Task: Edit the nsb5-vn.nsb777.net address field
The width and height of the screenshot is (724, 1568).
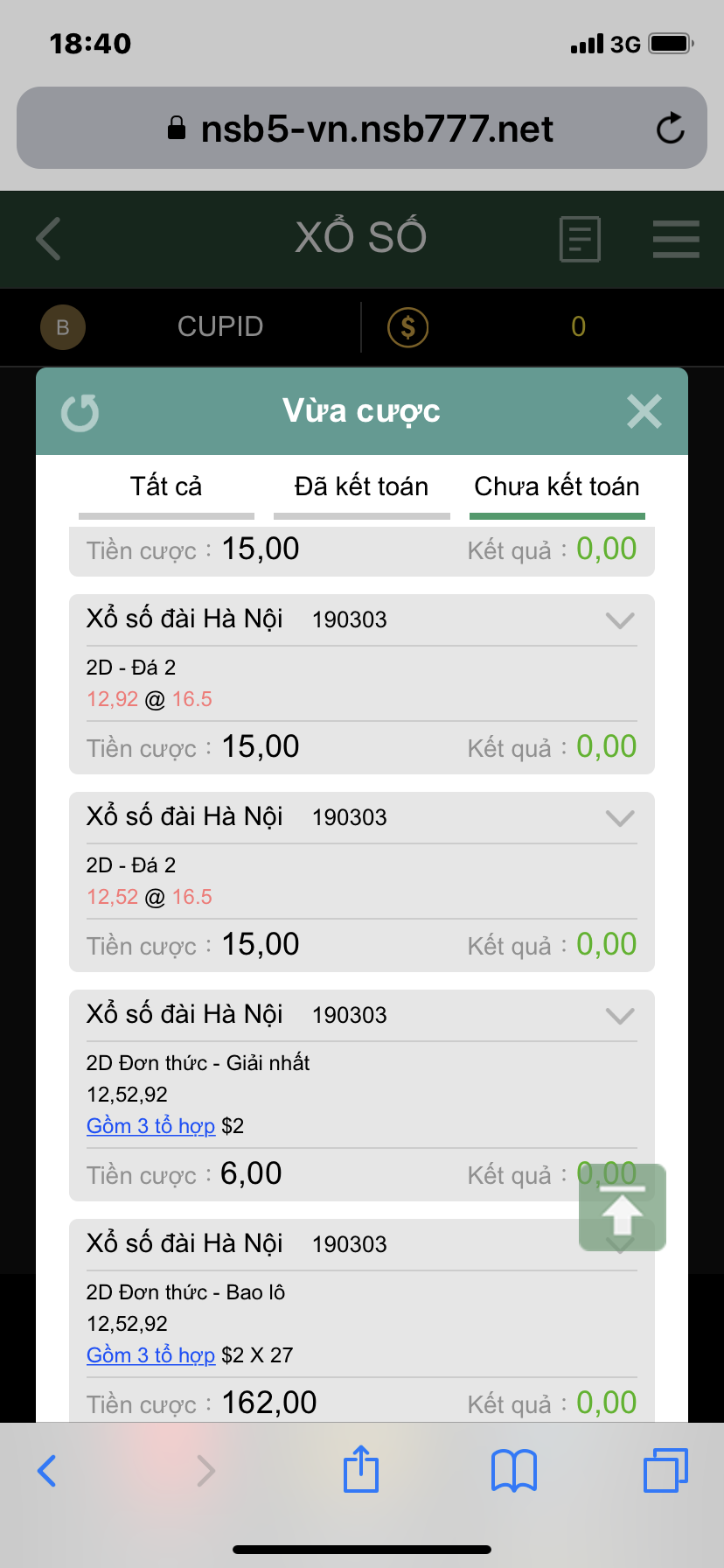Action: [376, 129]
